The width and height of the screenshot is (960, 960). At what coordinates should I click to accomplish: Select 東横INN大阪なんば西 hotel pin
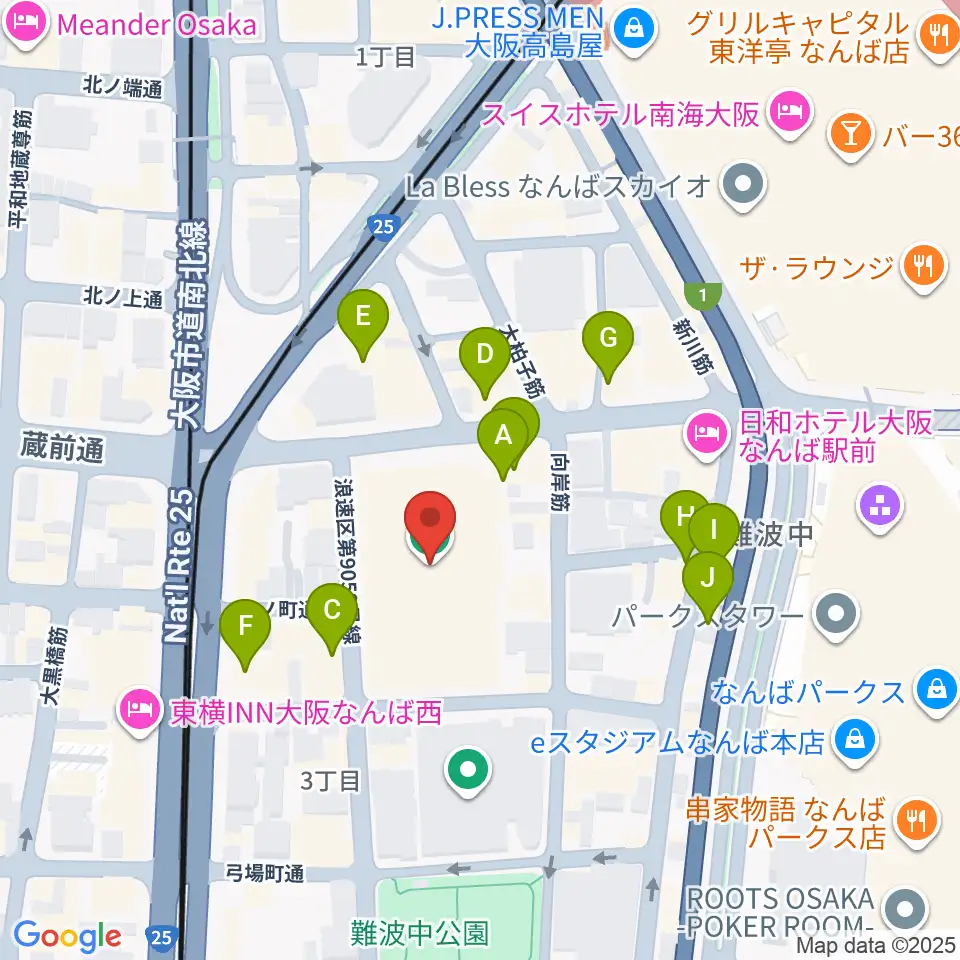coord(141,711)
